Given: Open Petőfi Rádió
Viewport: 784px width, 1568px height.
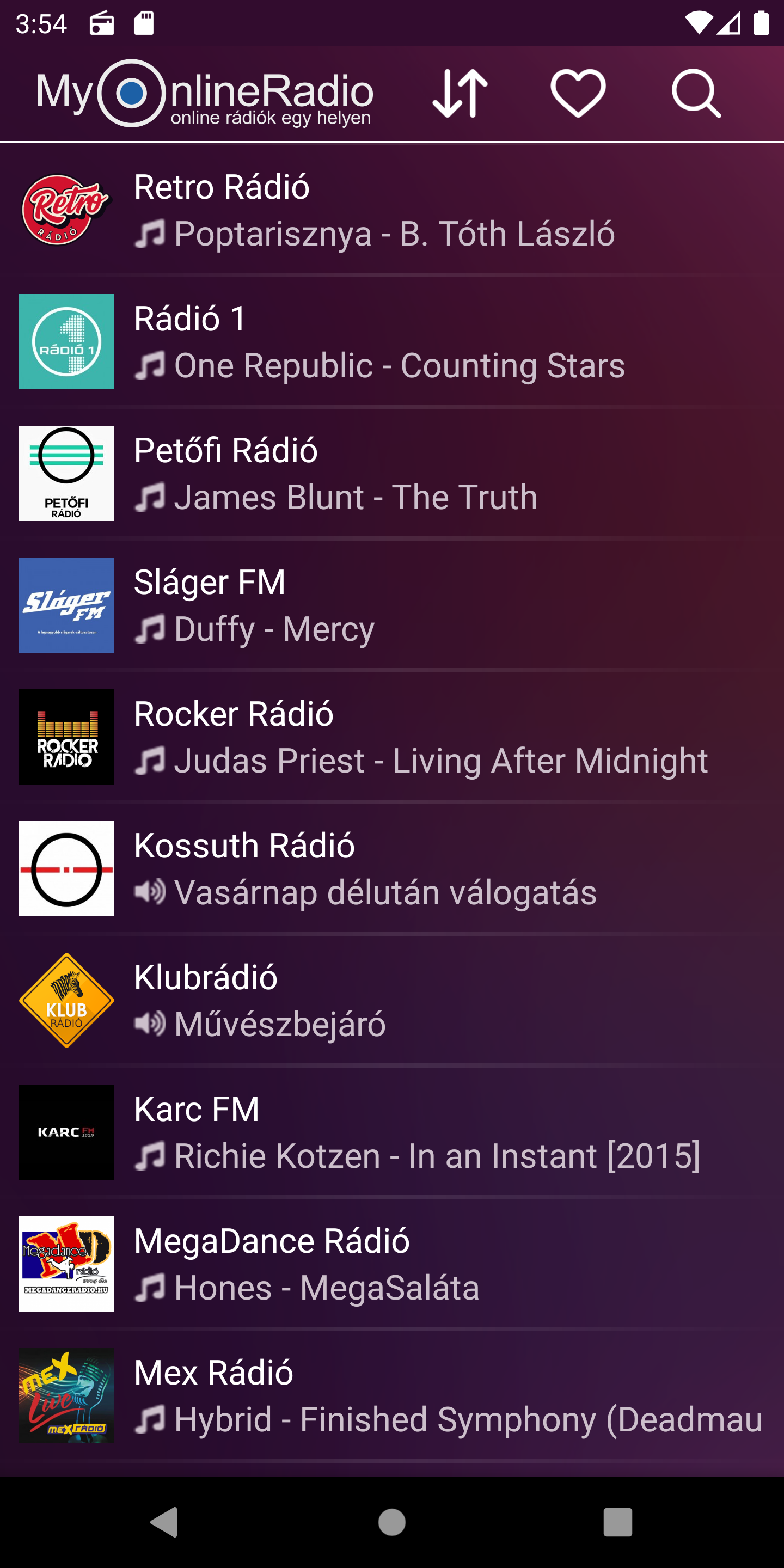Looking at the screenshot, I should coord(392,473).
